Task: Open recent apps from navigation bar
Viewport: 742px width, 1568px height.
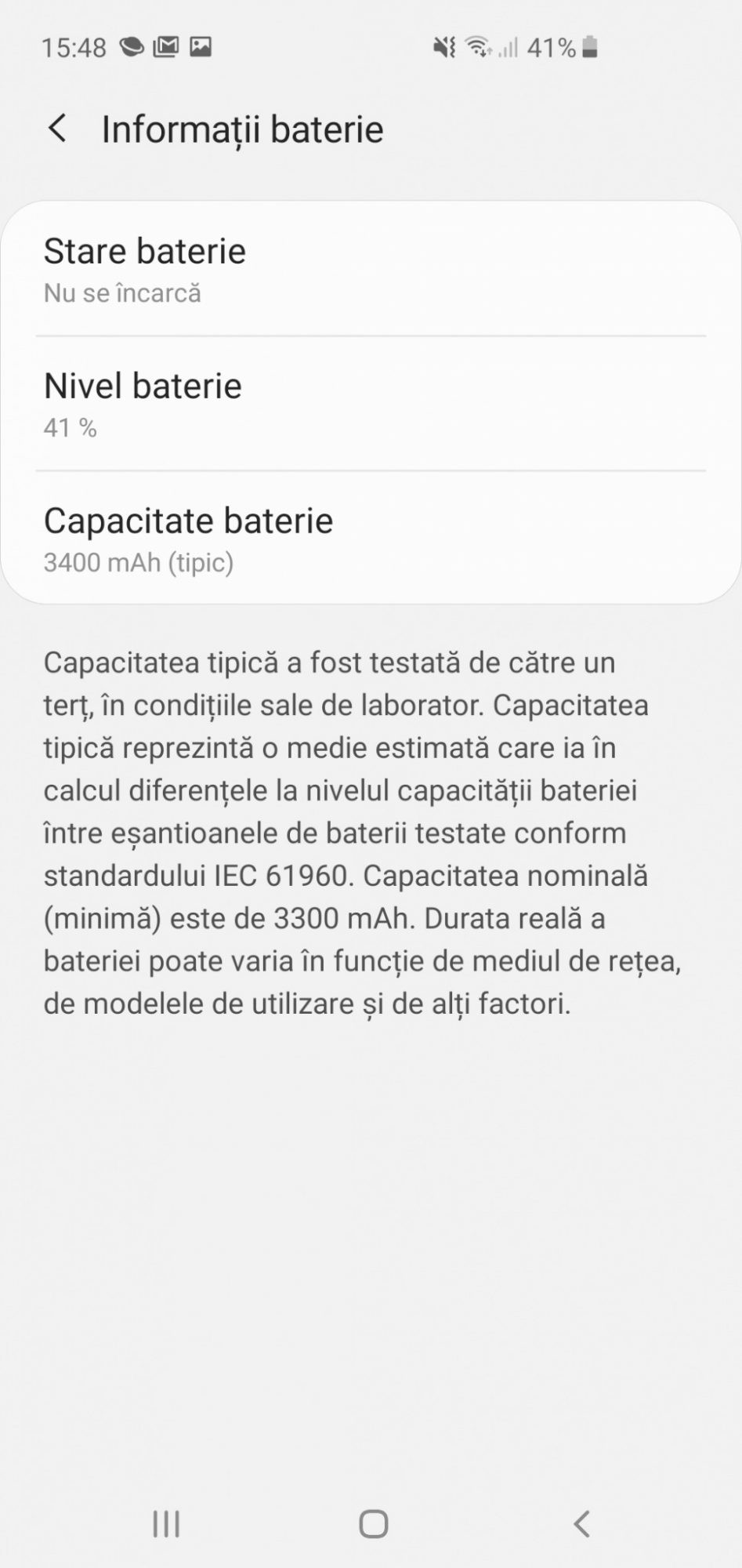Action: point(166,1523)
